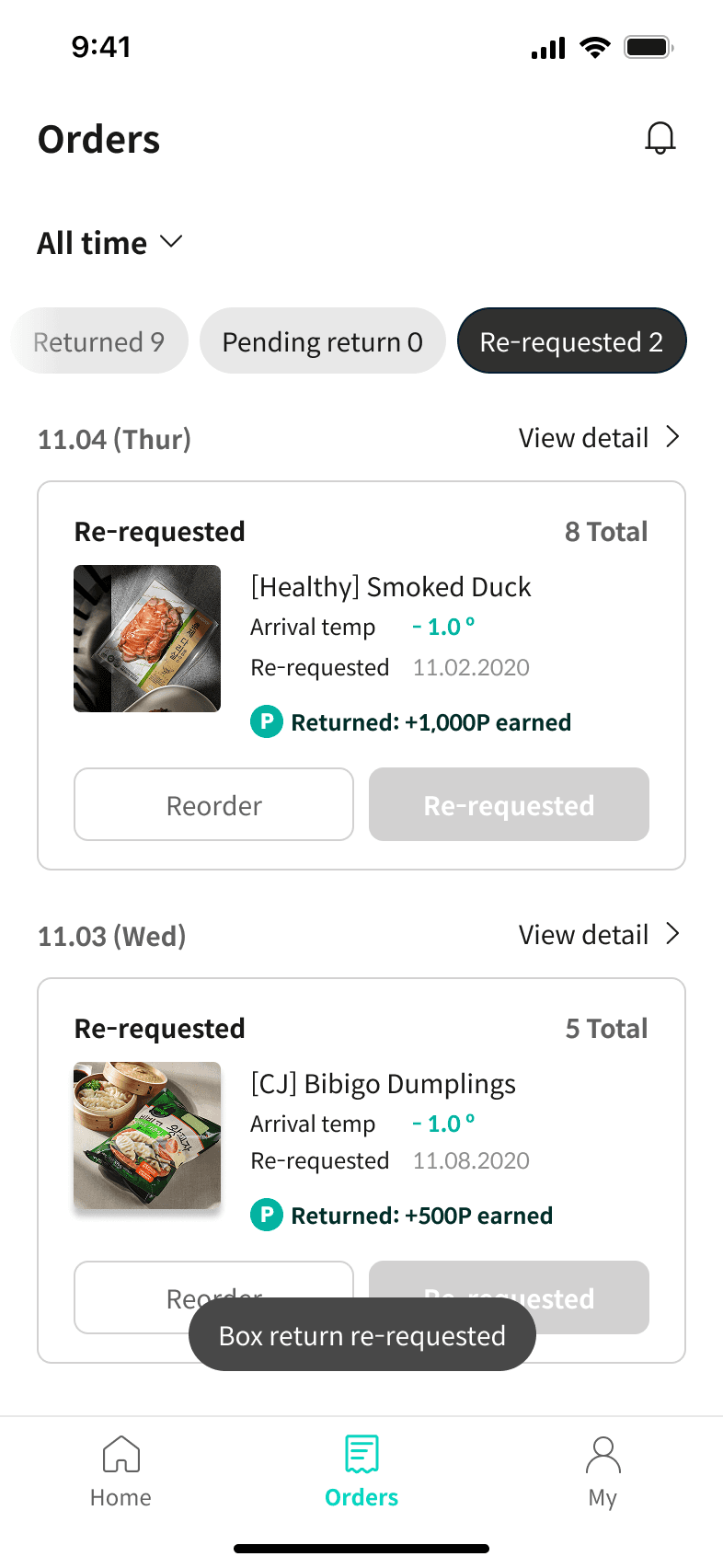Go to the Home tab
Screen dimensions: 723x1568
pyautogui.click(x=120, y=1470)
